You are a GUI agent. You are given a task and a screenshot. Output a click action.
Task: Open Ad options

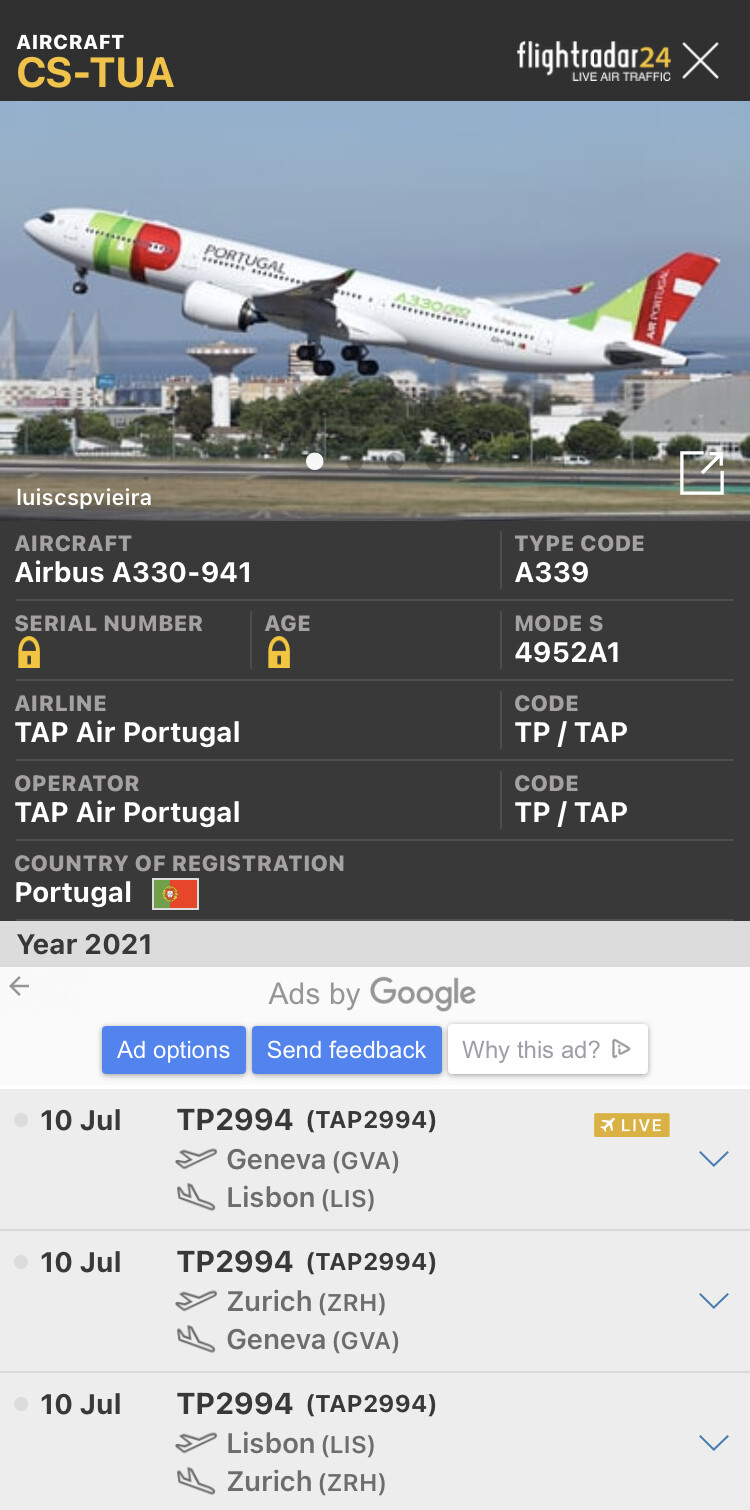[173, 1050]
